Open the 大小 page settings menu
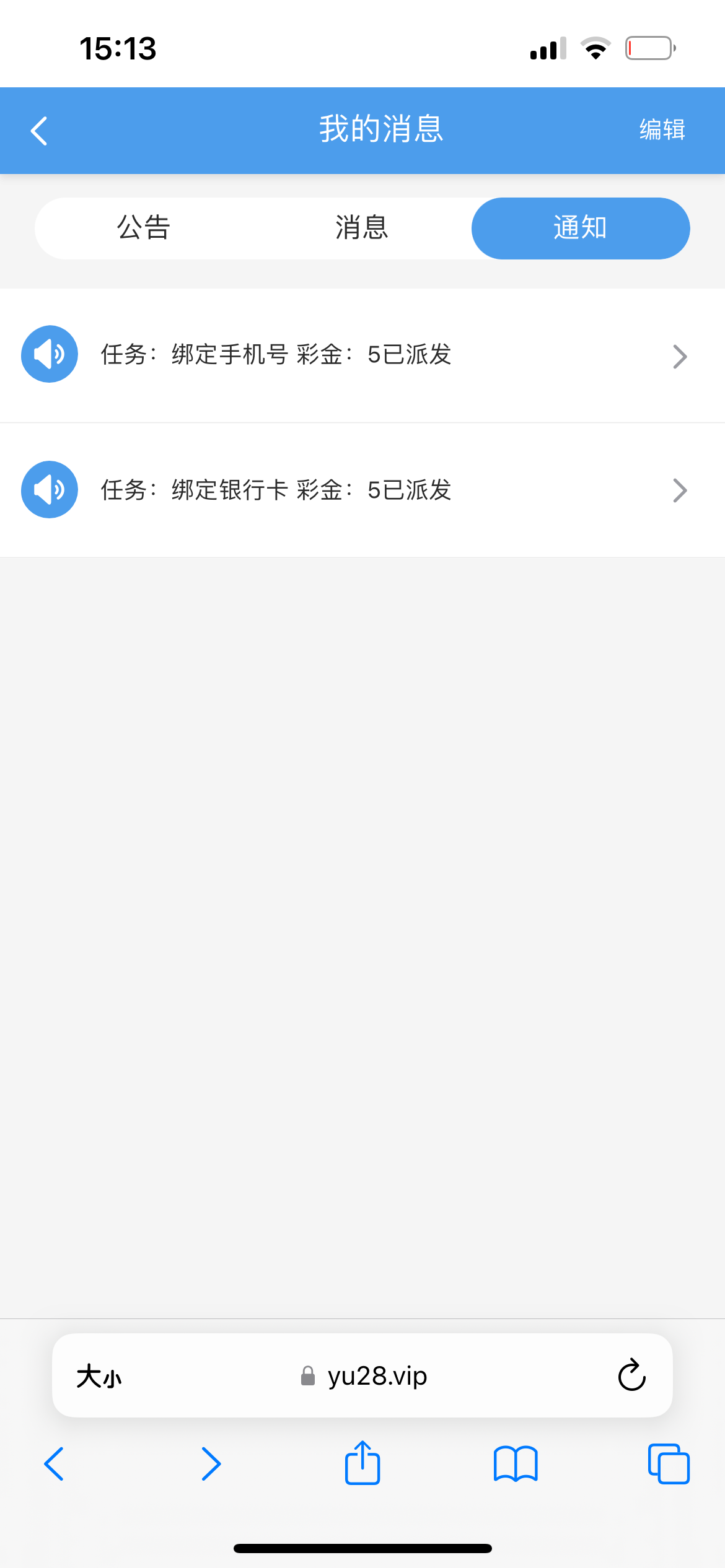 point(99,1376)
